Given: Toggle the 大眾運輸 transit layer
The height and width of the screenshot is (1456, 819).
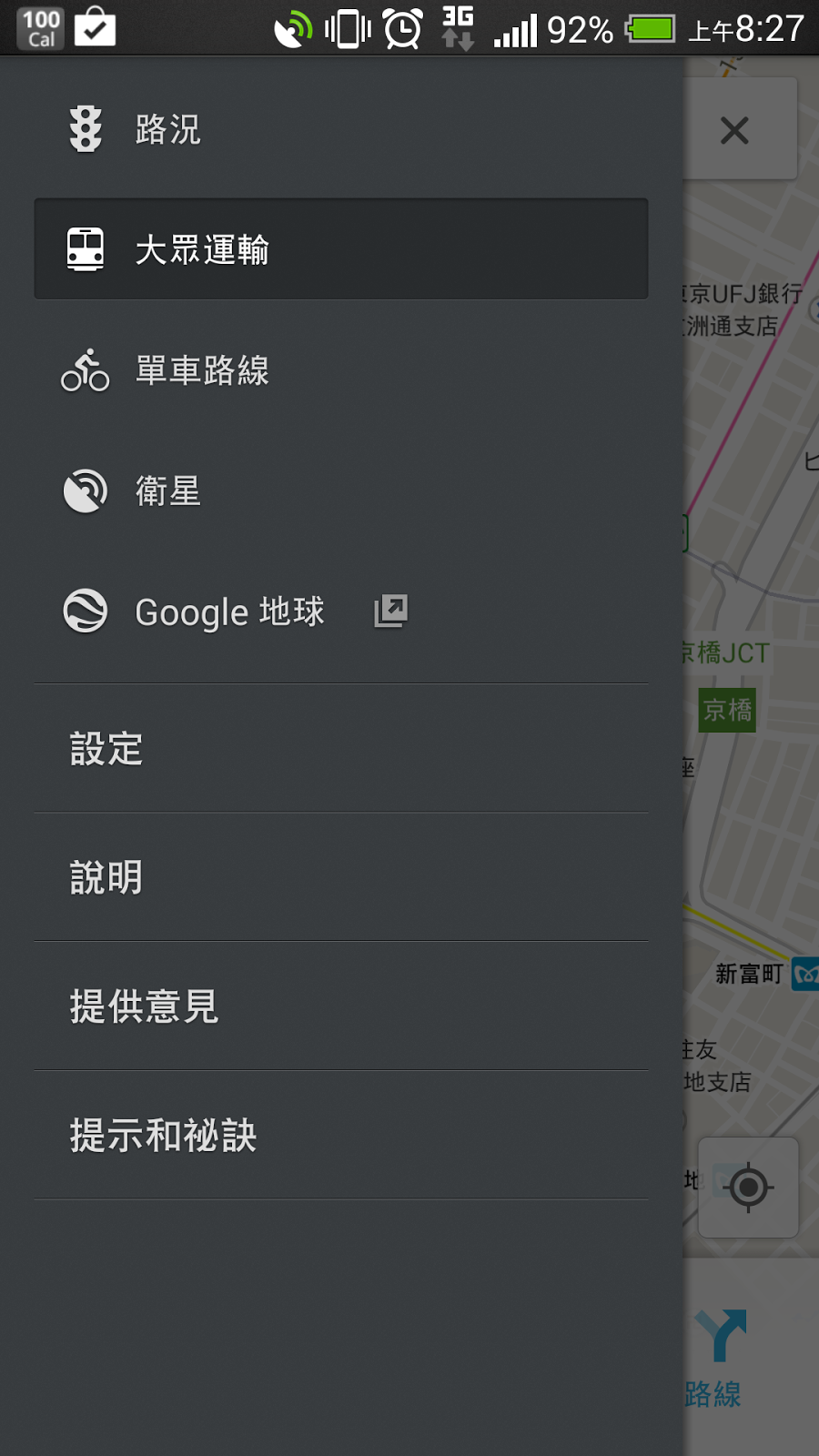Looking at the screenshot, I should tap(341, 248).
